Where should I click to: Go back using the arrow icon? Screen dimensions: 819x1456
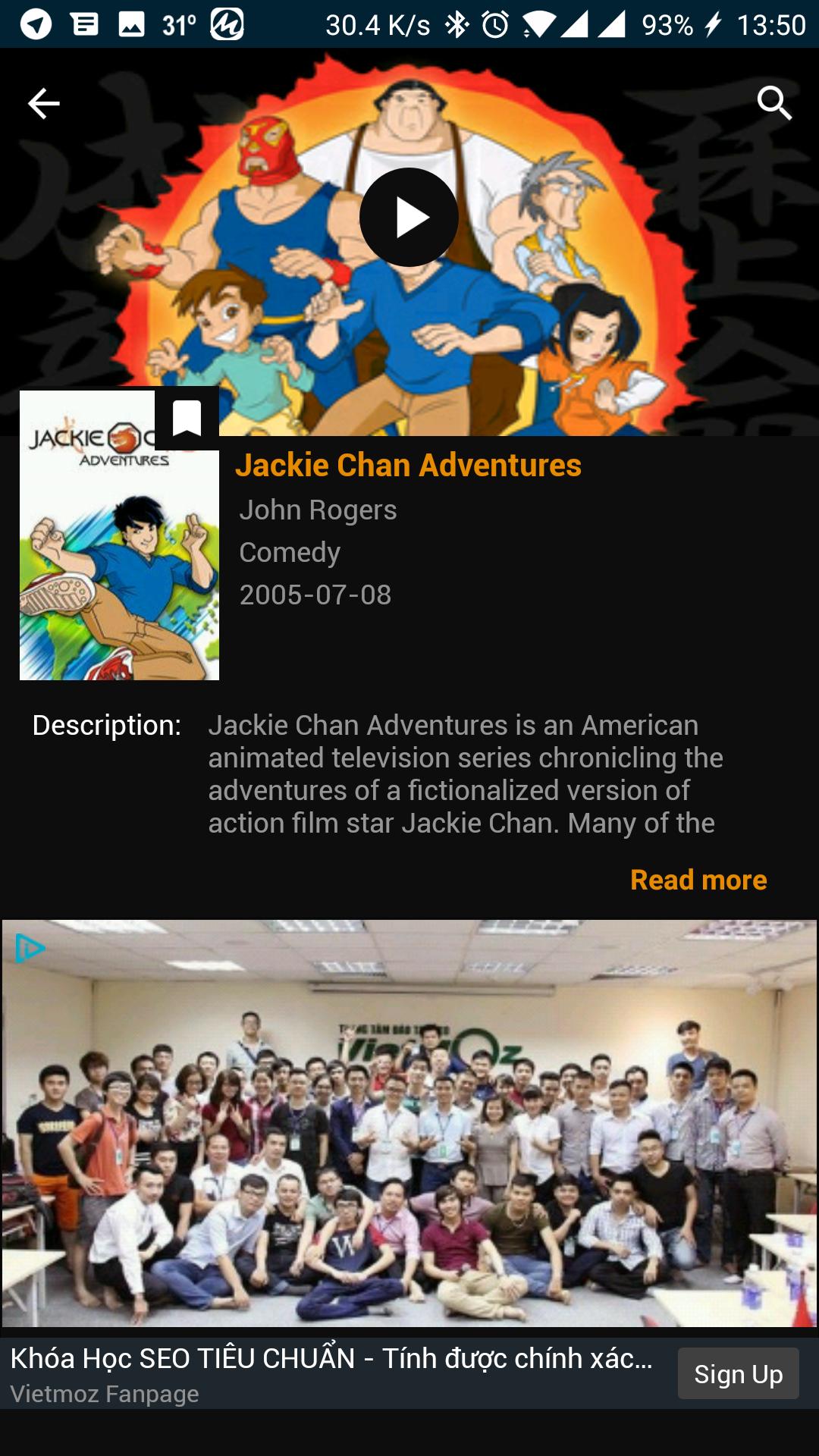point(43,104)
